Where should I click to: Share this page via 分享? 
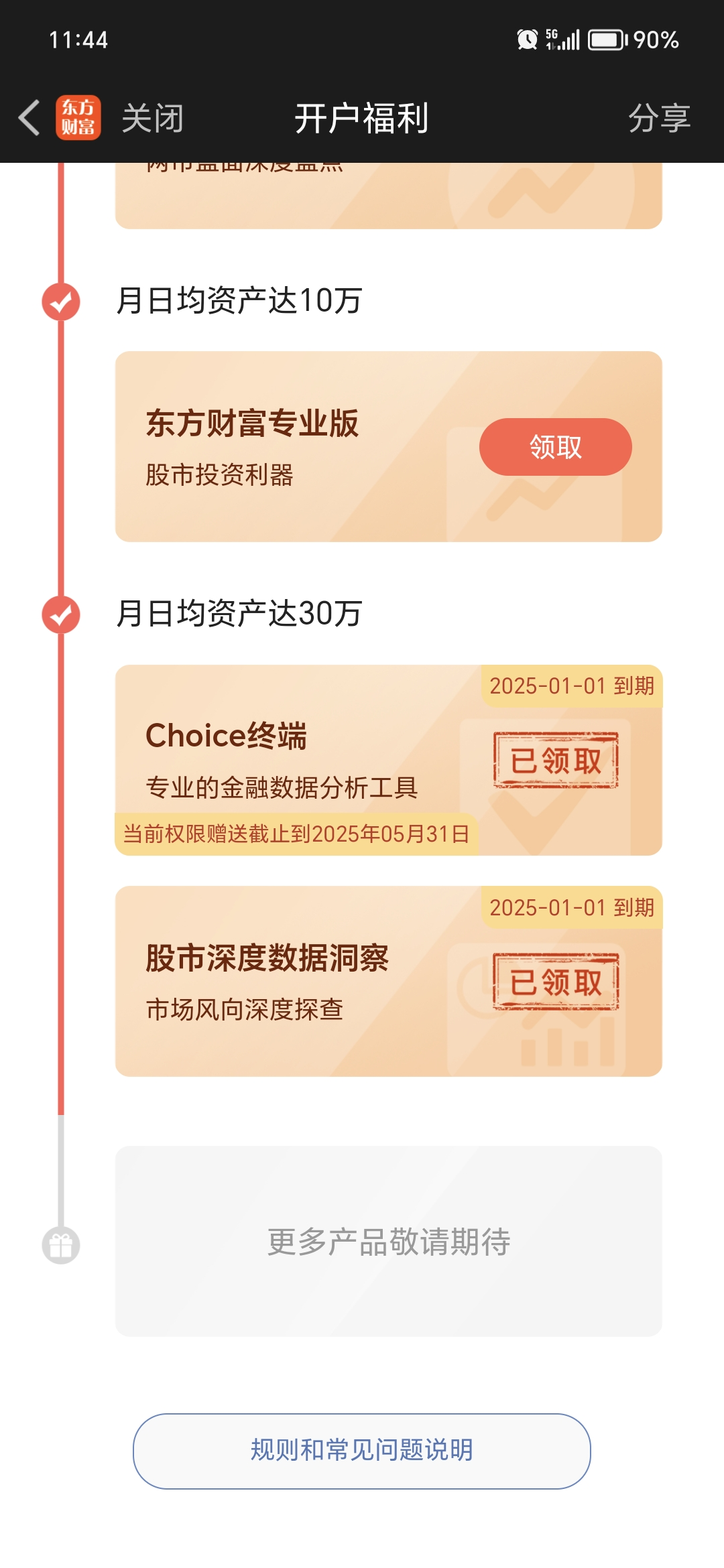tap(658, 119)
